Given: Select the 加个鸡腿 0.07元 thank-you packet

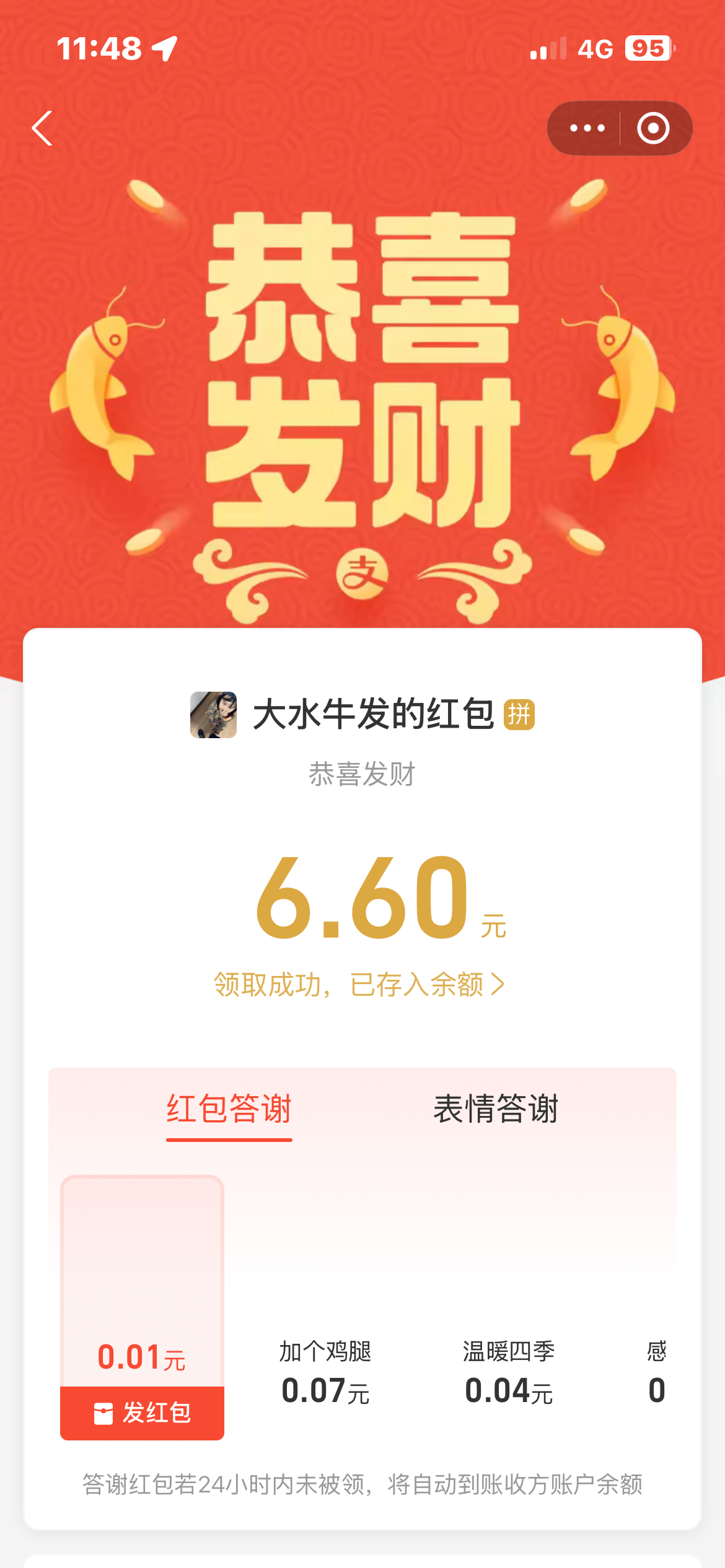Looking at the screenshot, I should click(325, 1371).
